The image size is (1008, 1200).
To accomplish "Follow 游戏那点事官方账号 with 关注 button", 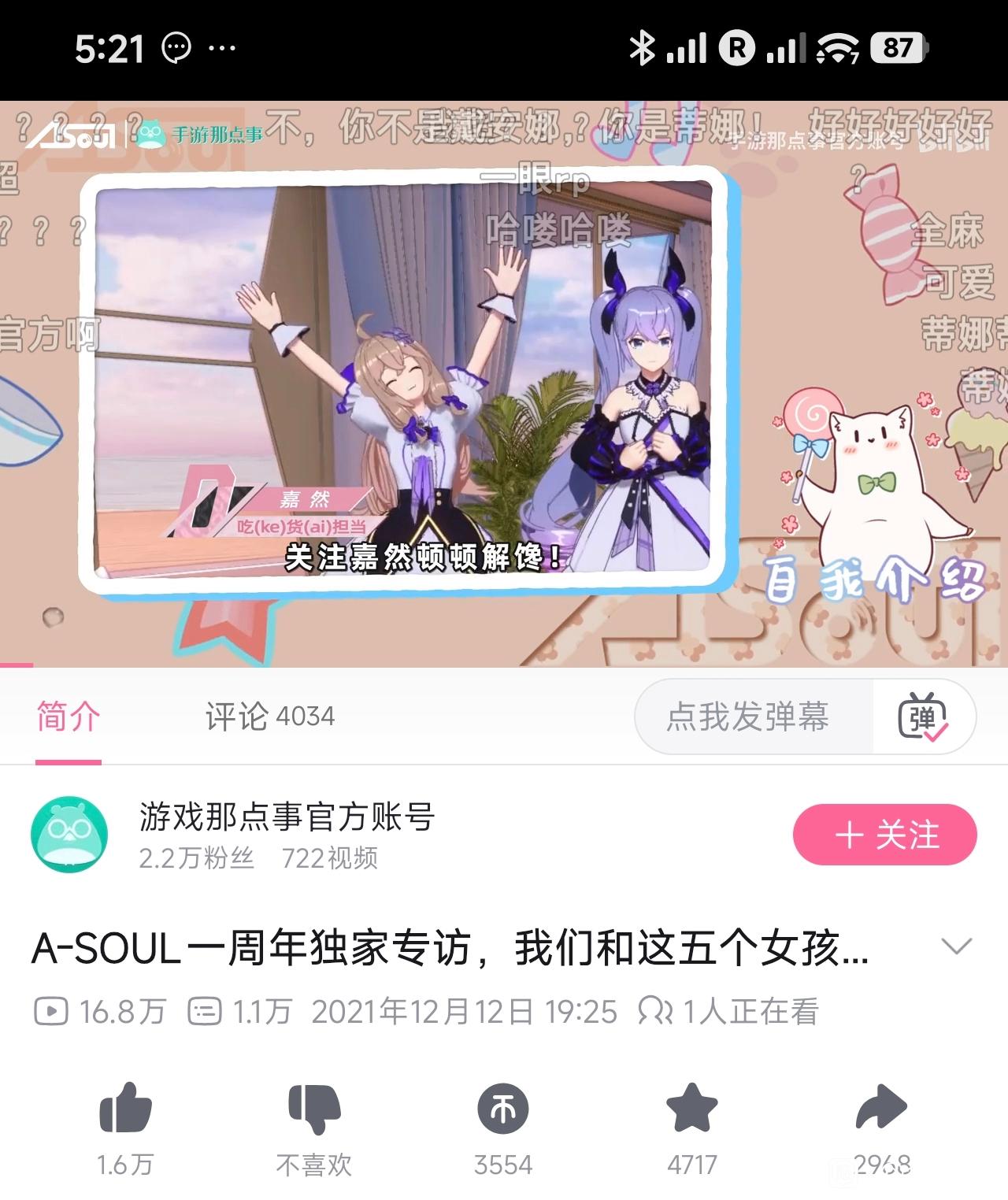I will pyautogui.click(x=884, y=835).
